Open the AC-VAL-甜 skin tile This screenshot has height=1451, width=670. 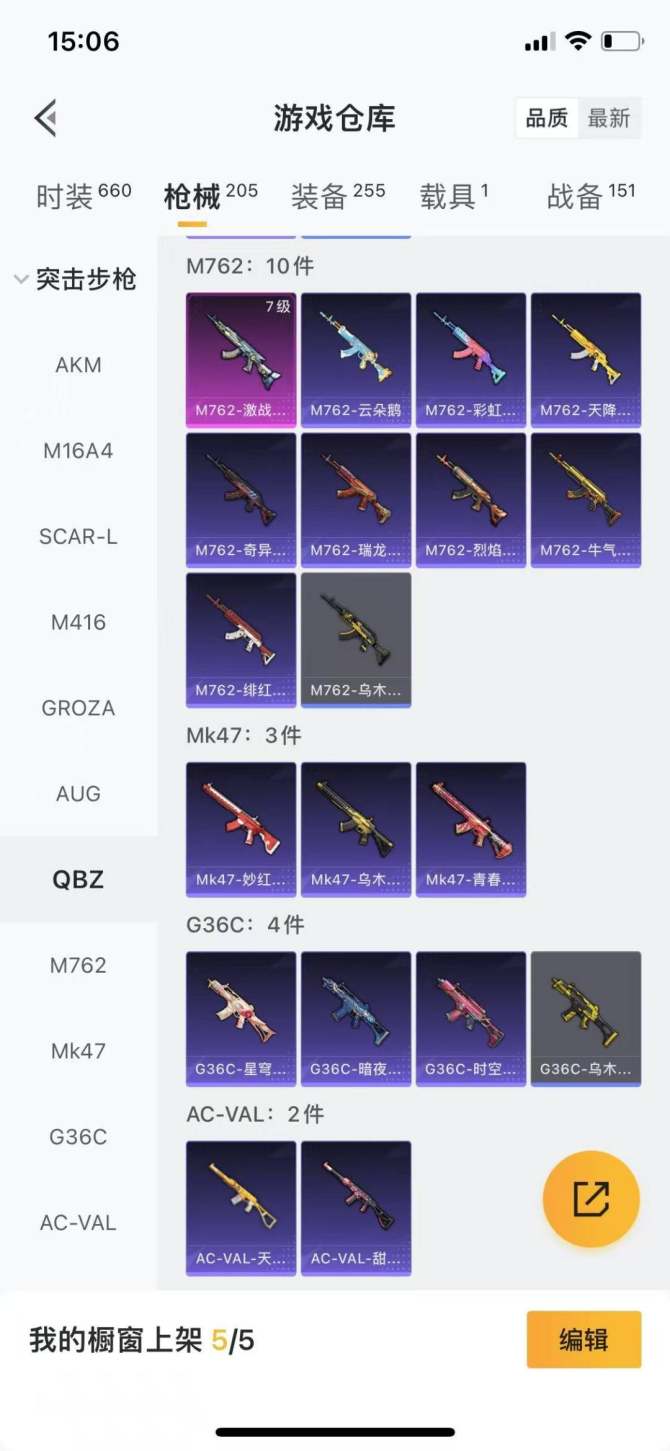point(356,1206)
